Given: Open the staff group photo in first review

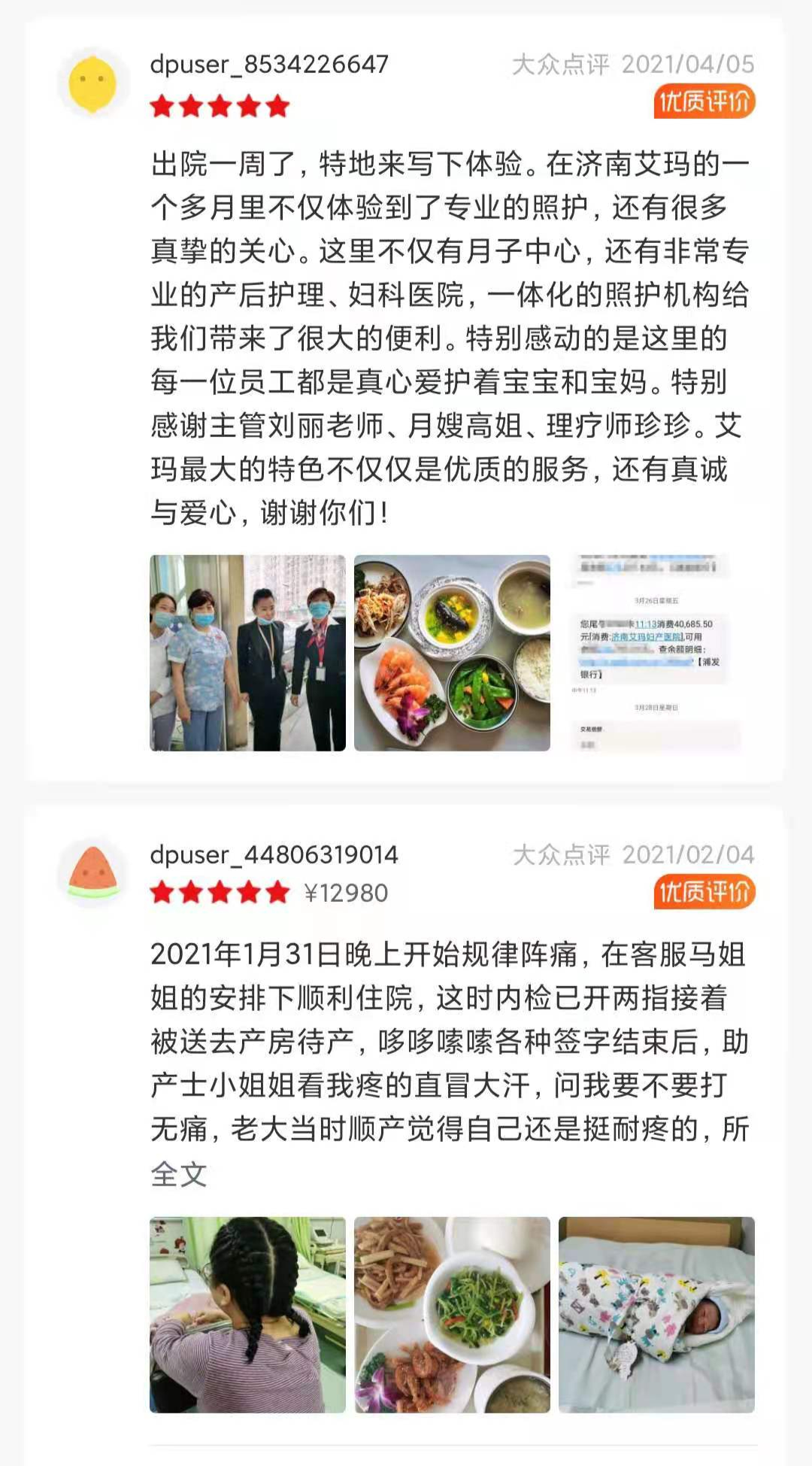Looking at the screenshot, I should pos(247,653).
